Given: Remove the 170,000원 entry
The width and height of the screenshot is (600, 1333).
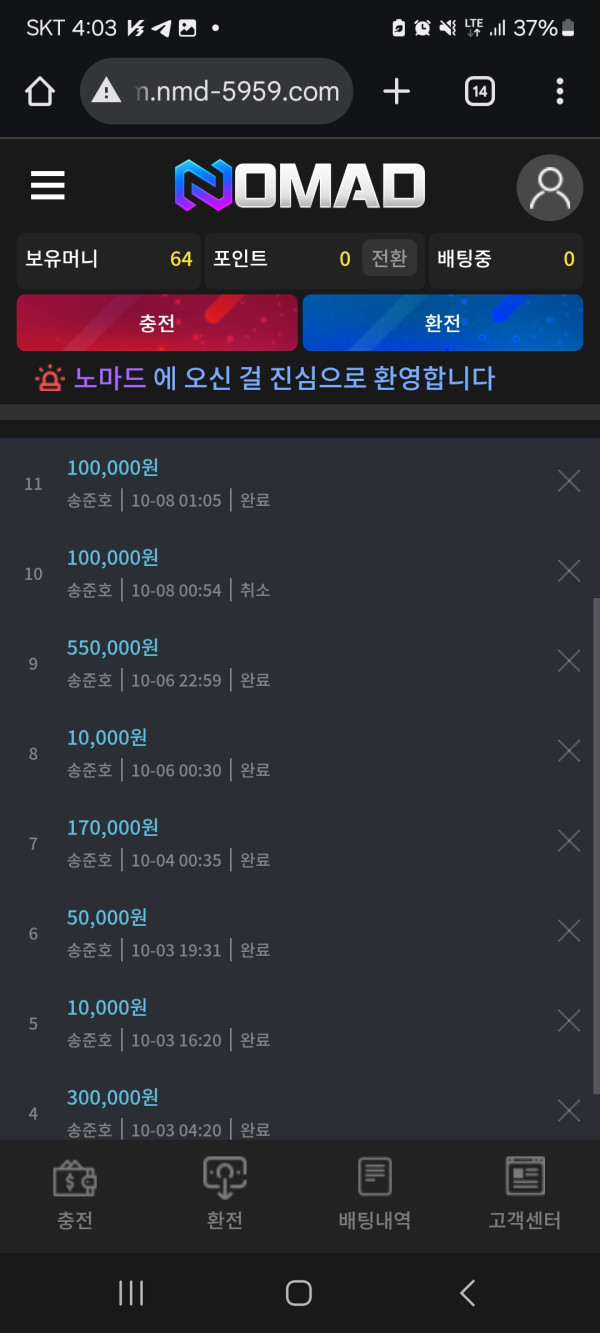Looking at the screenshot, I should click(568, 841).
